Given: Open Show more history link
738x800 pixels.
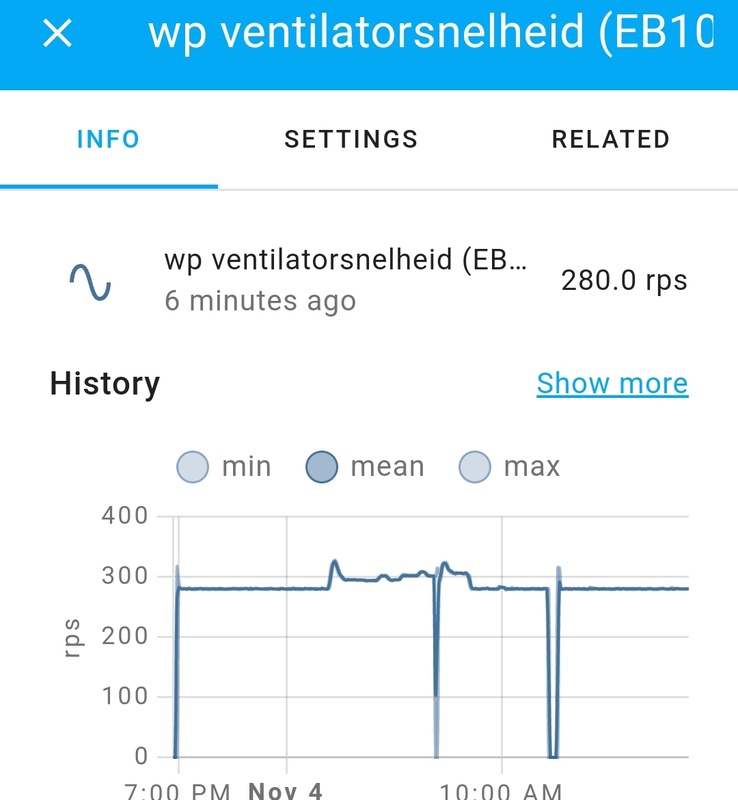Looking at the screenshot, I should [612, 383].
